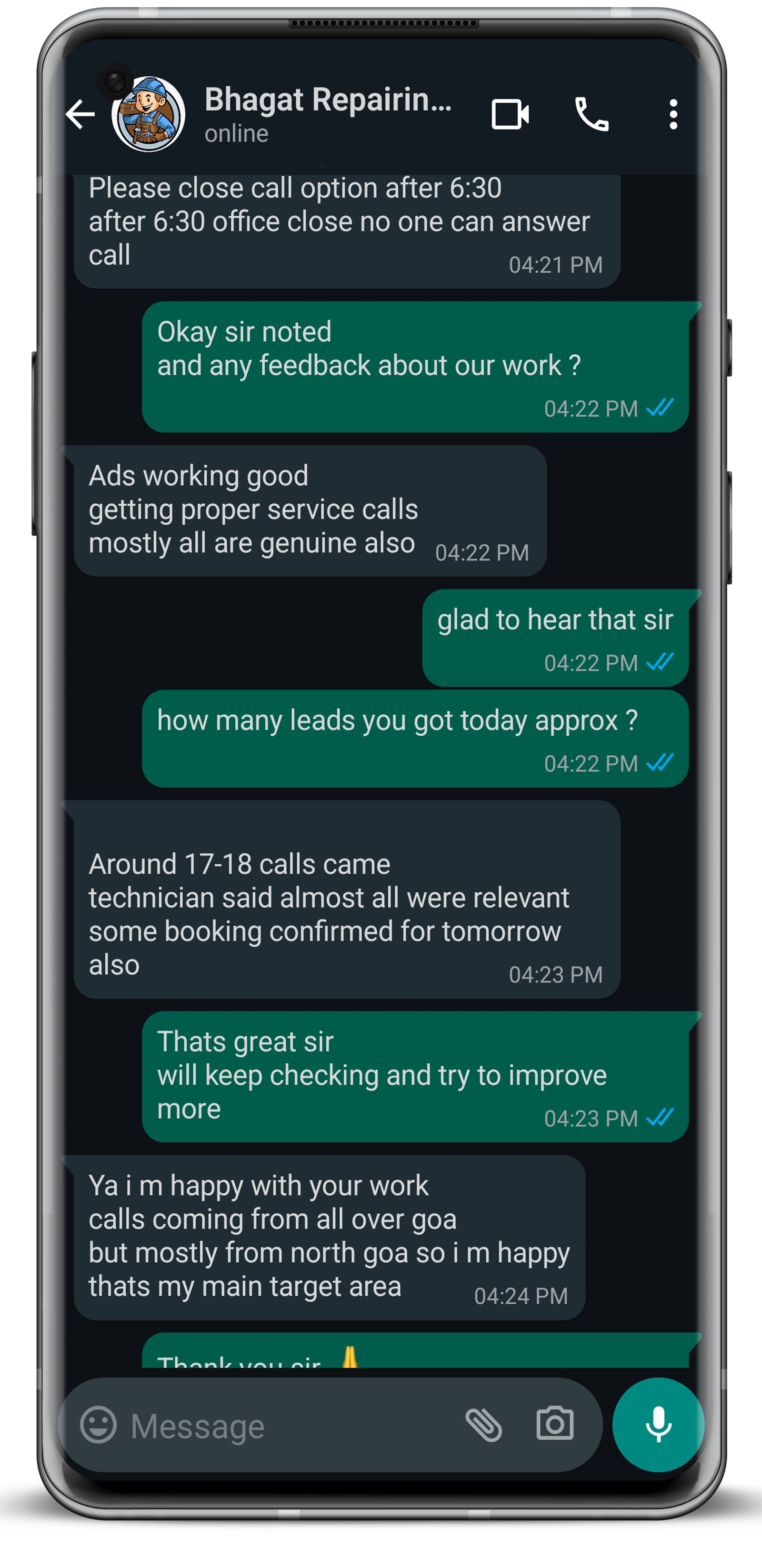Tap the microphone voice message button
762x1568 pixels.
[x=658, y=1425]
